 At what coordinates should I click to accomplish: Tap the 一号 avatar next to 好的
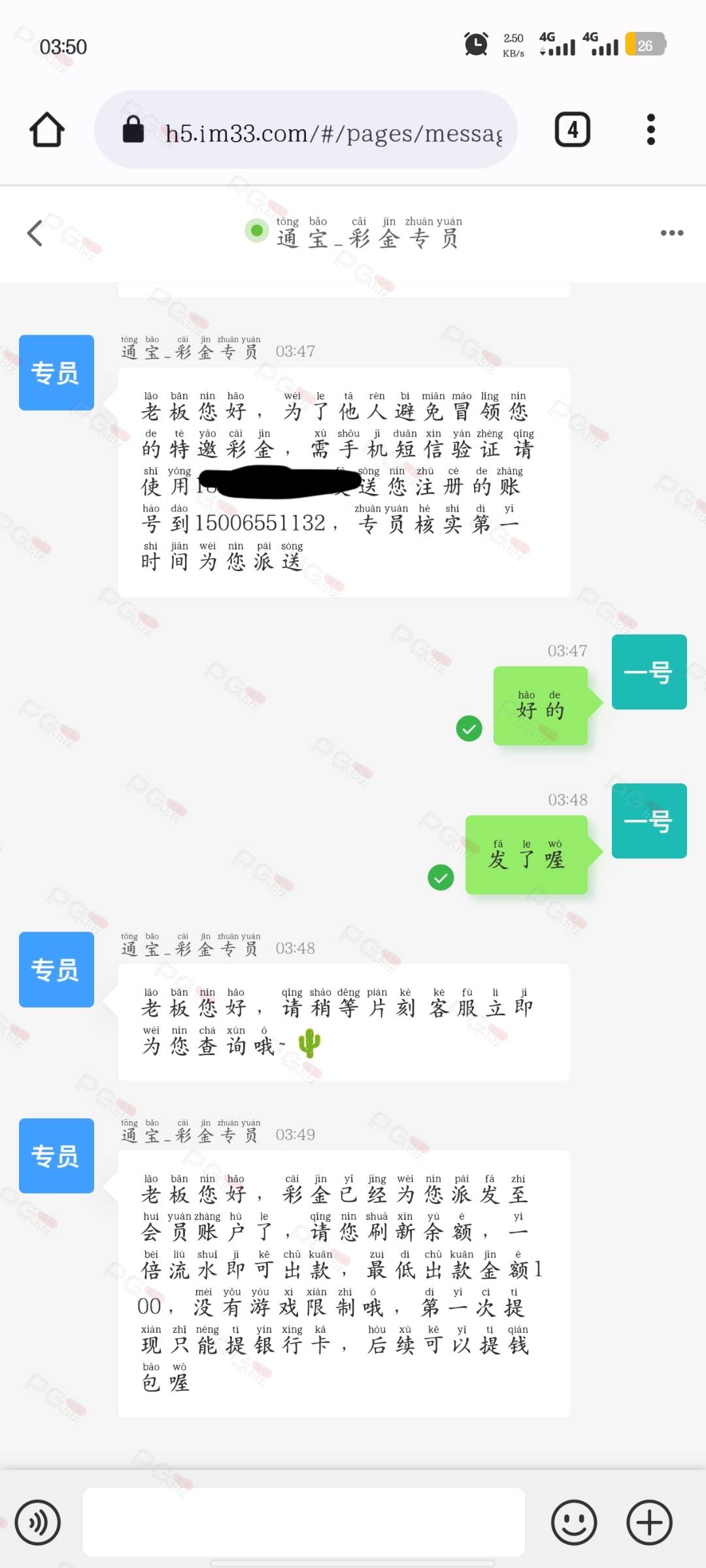pyautogui.click(x=649, y=672)
